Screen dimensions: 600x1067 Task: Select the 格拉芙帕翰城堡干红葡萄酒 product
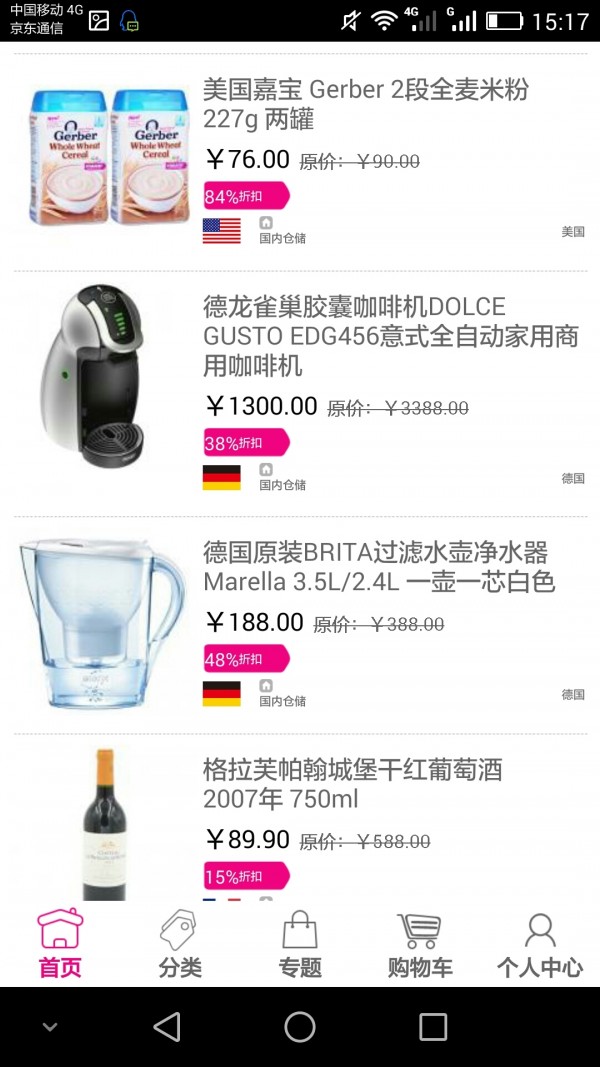tap(352, 785)
